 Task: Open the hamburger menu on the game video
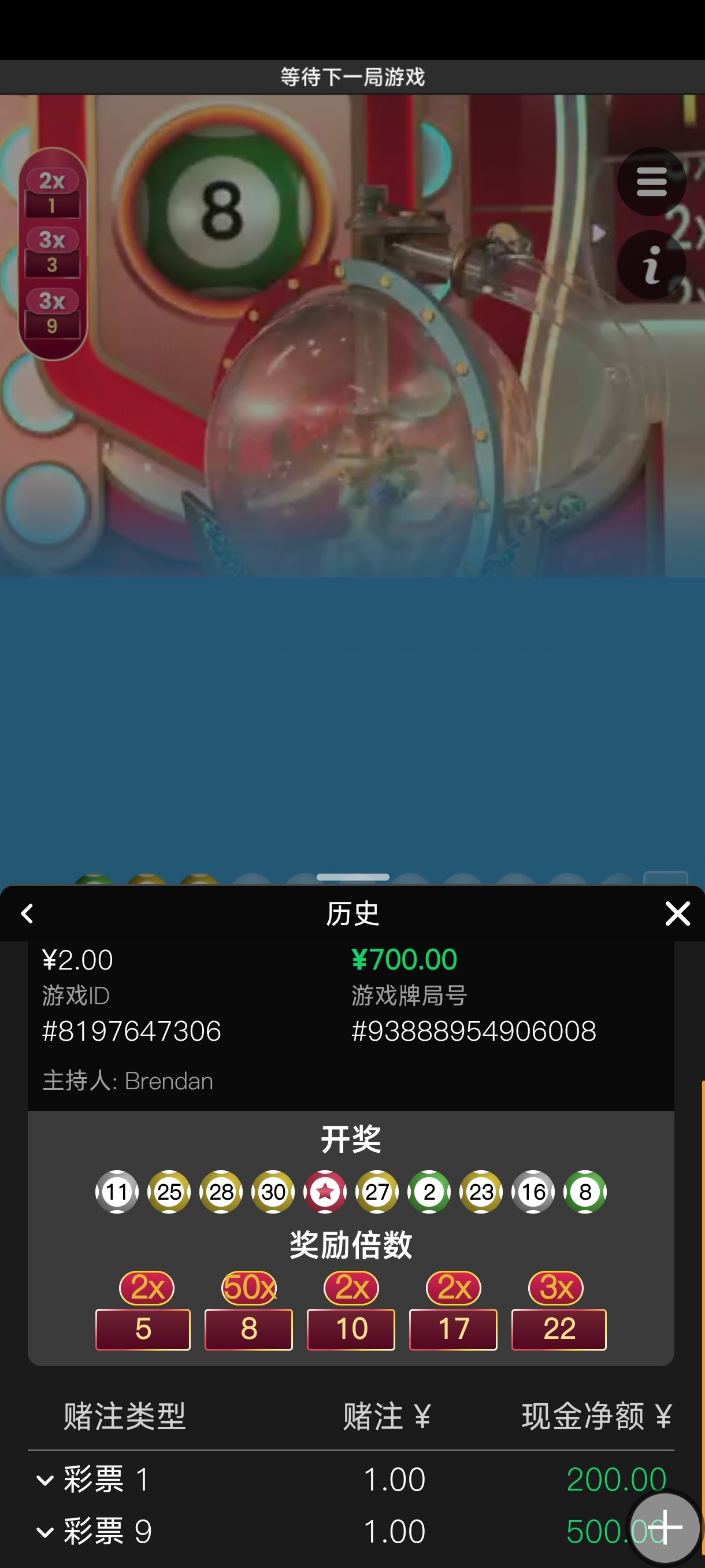[651, 182]
